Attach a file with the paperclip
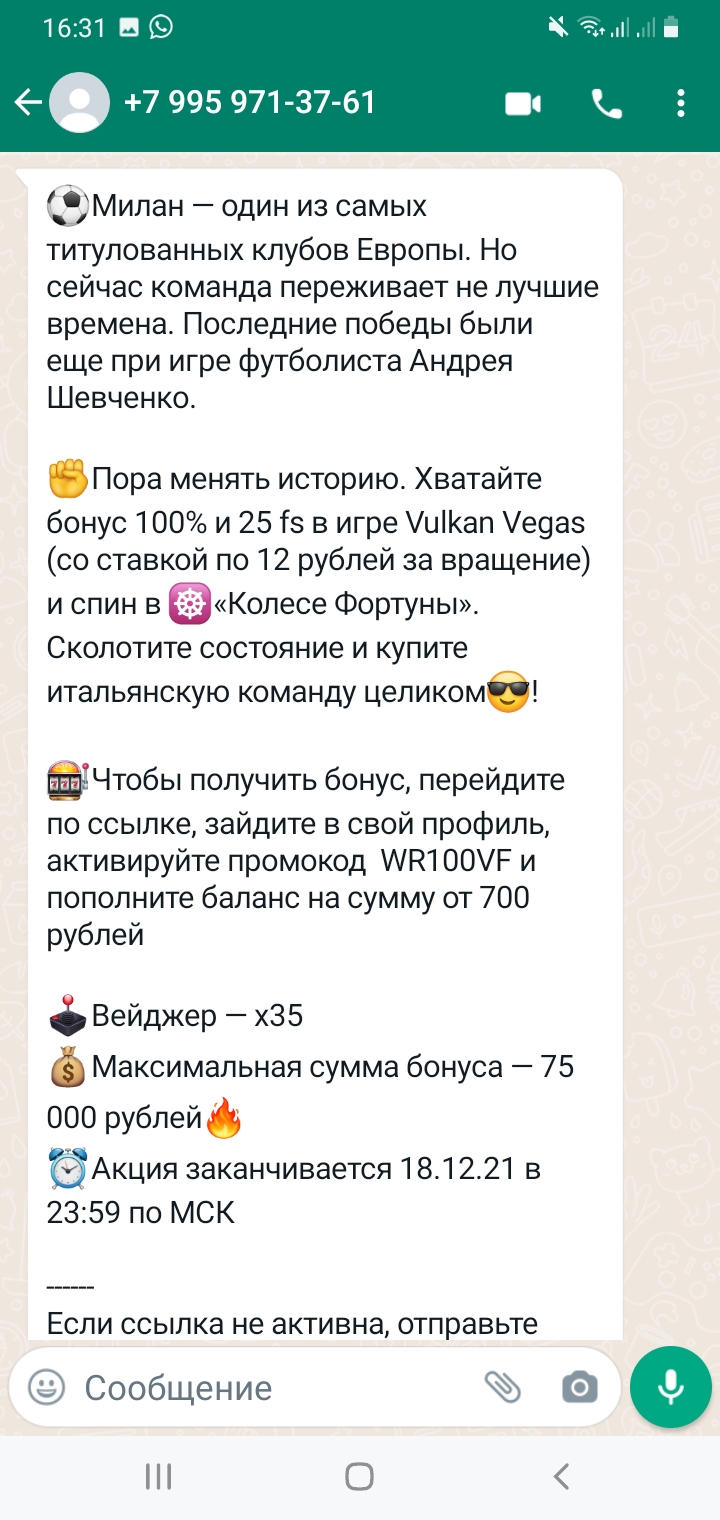 point(503,1387)
